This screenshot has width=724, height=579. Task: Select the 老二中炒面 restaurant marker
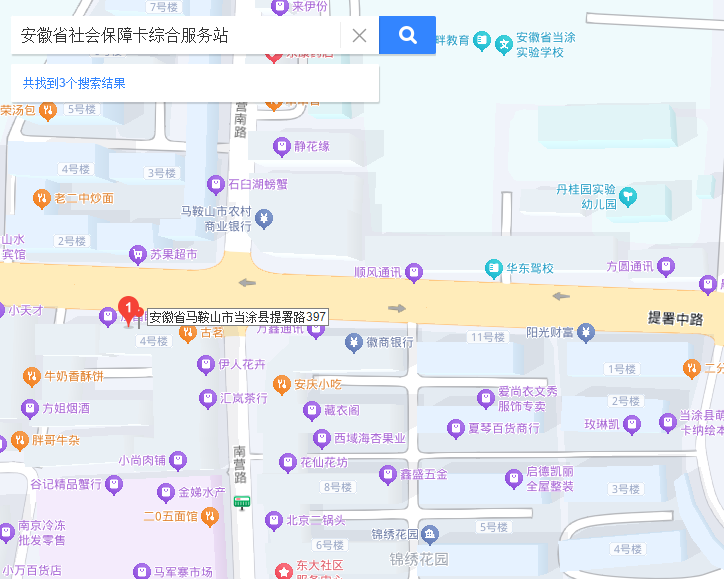(41, 198)
